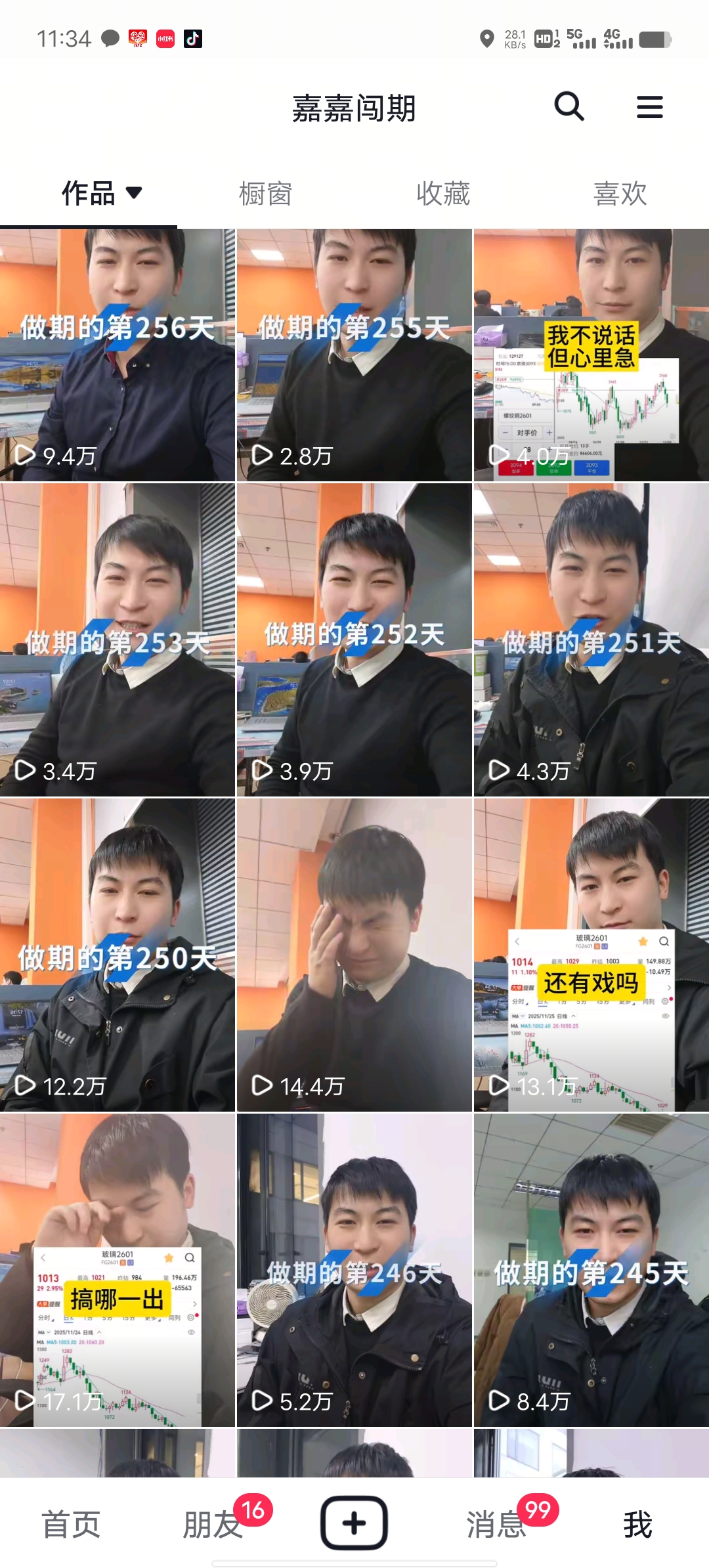The height and width of the screenshot is (1568, 709).
Task: Create a new post with the plus button
Action: point(354,1523)
